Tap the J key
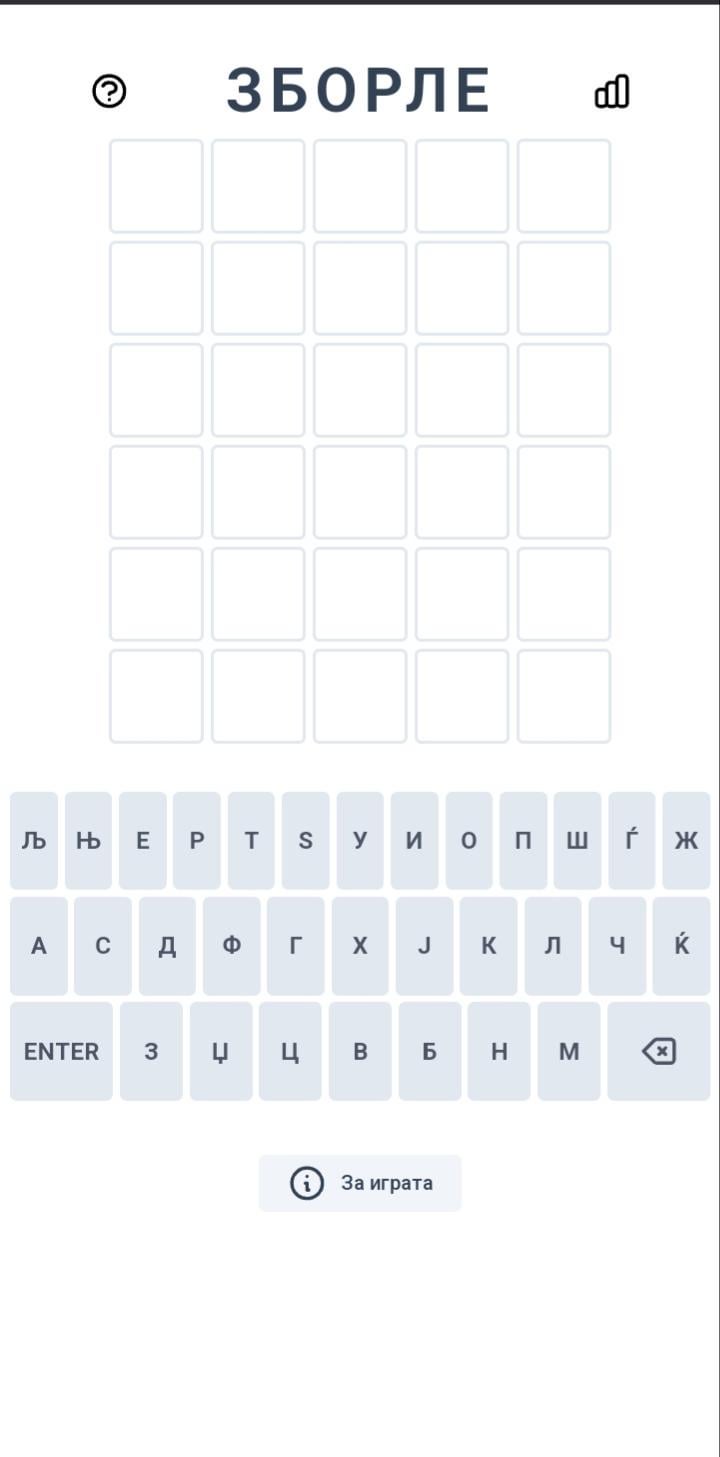 click(x=424, y=946)
